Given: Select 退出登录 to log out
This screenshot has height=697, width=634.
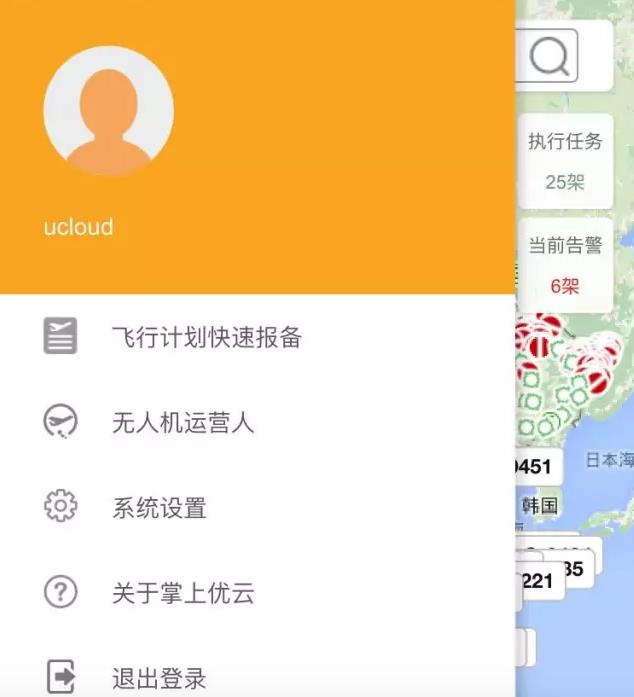Looking at the screenshot, I should click(159, 678).
